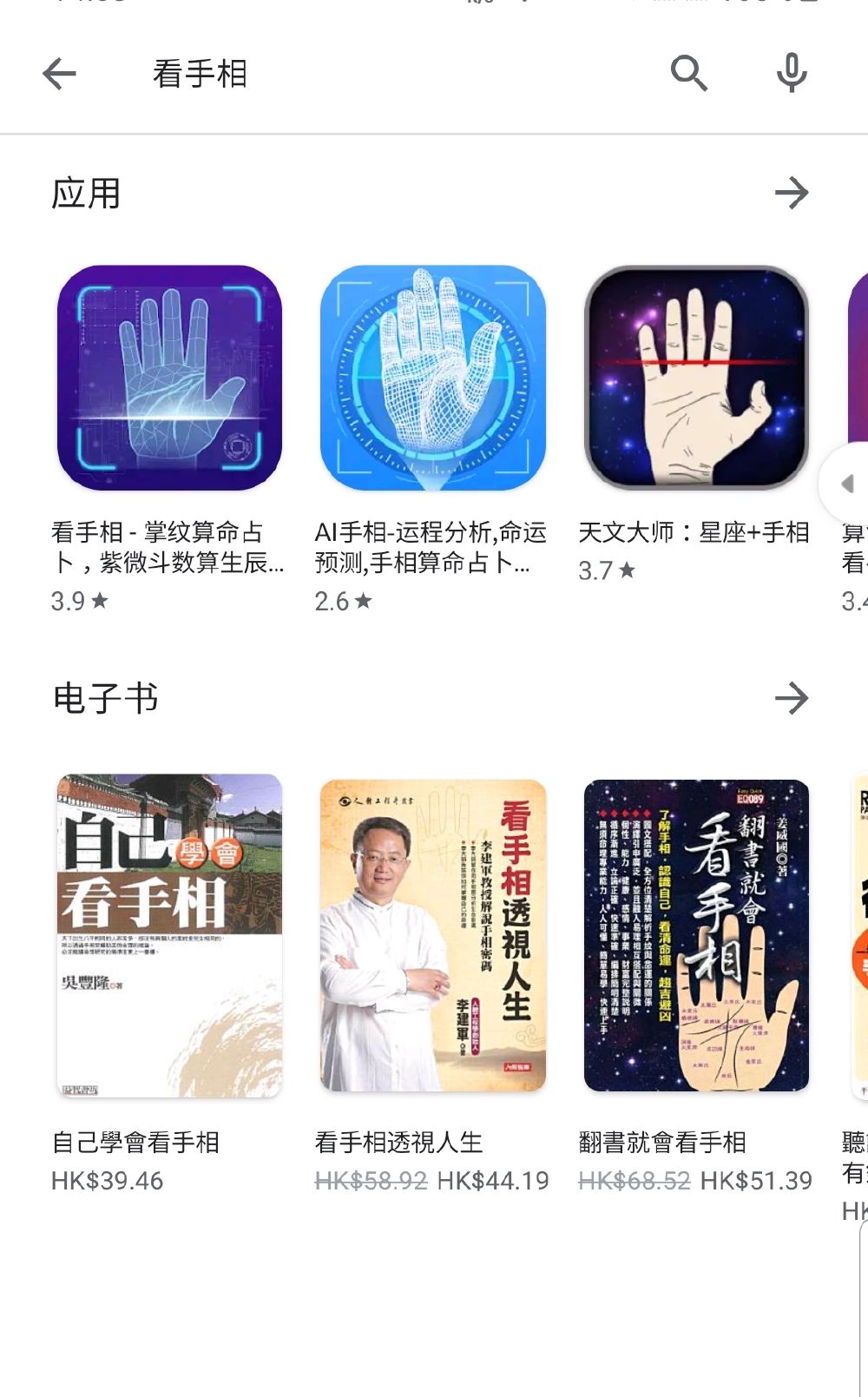Screen dimensions: 868x1397
Task: Tap the search magnifier icon
Action: pos(688,74)
